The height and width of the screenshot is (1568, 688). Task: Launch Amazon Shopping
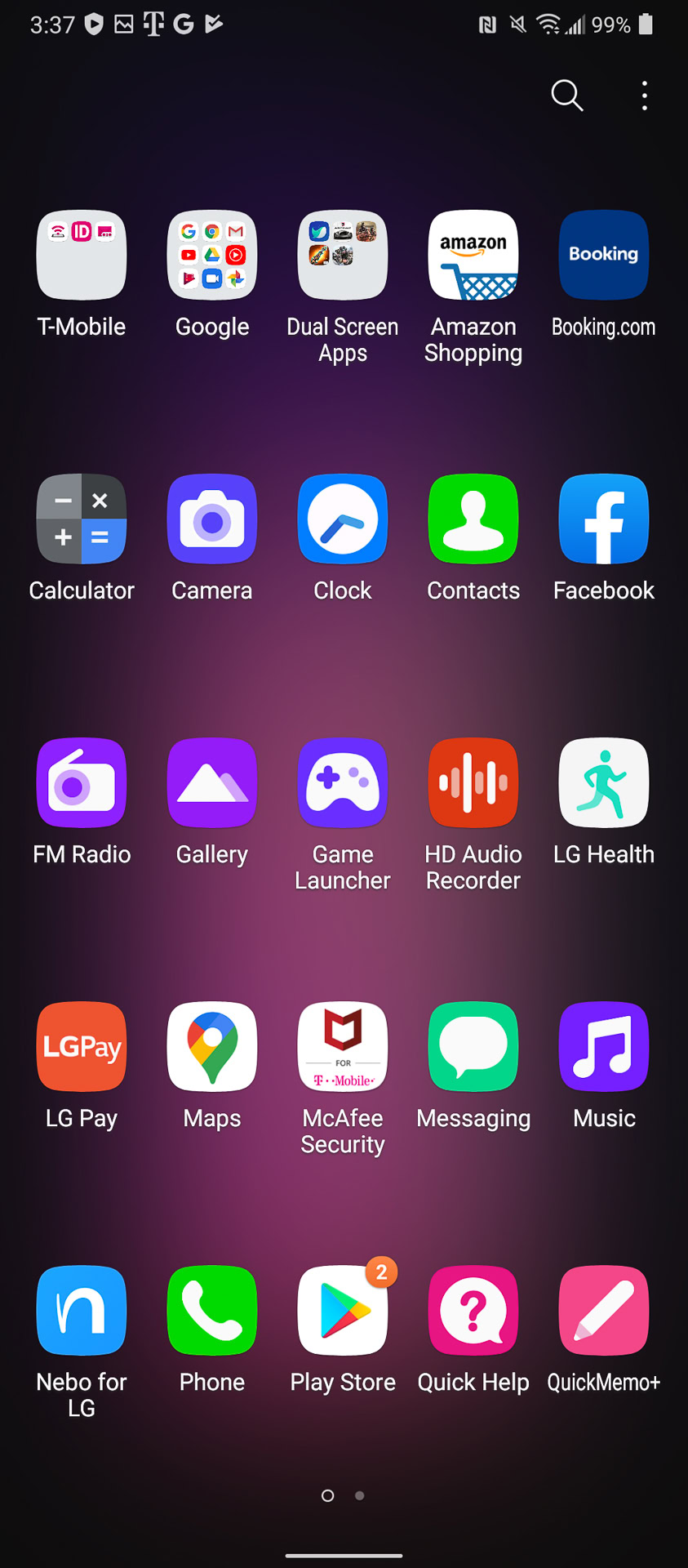[473, 256]
